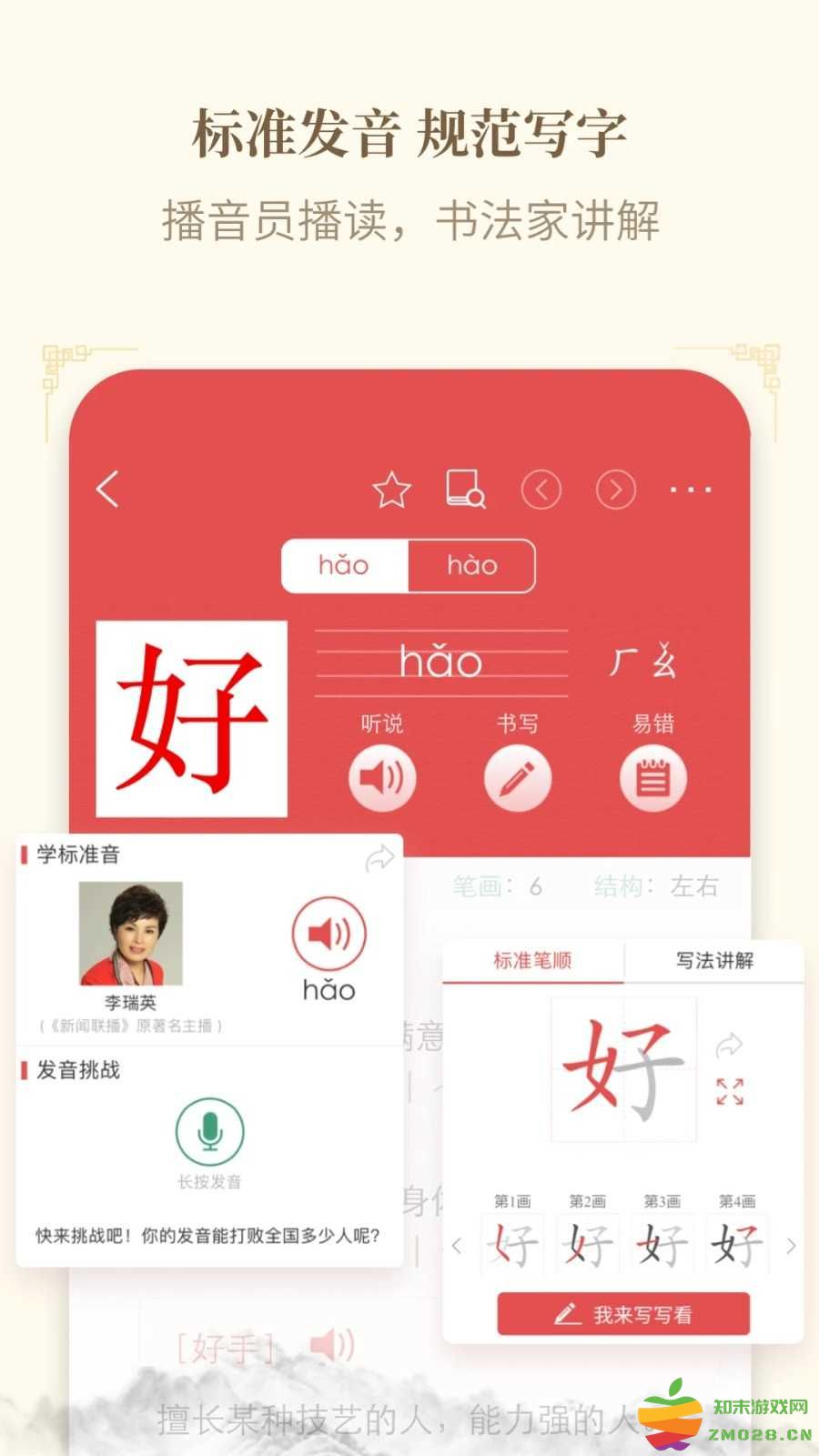Open handwriting practice with the 书写 pencil icon
819x1456 pixels.
pyautogui.click(x=515, y=777)
